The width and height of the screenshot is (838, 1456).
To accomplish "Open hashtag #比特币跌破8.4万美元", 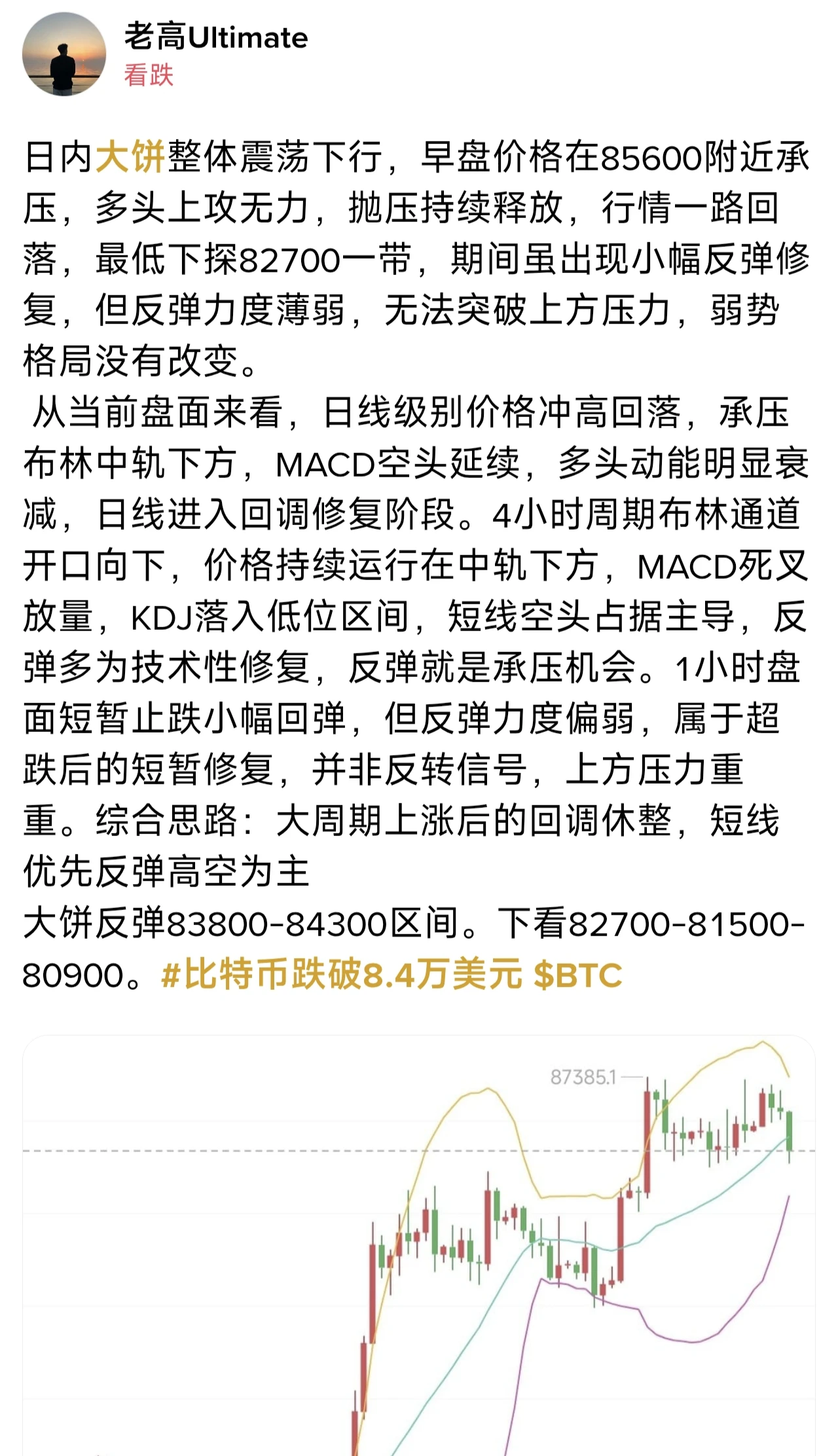I will click(341, 975).
